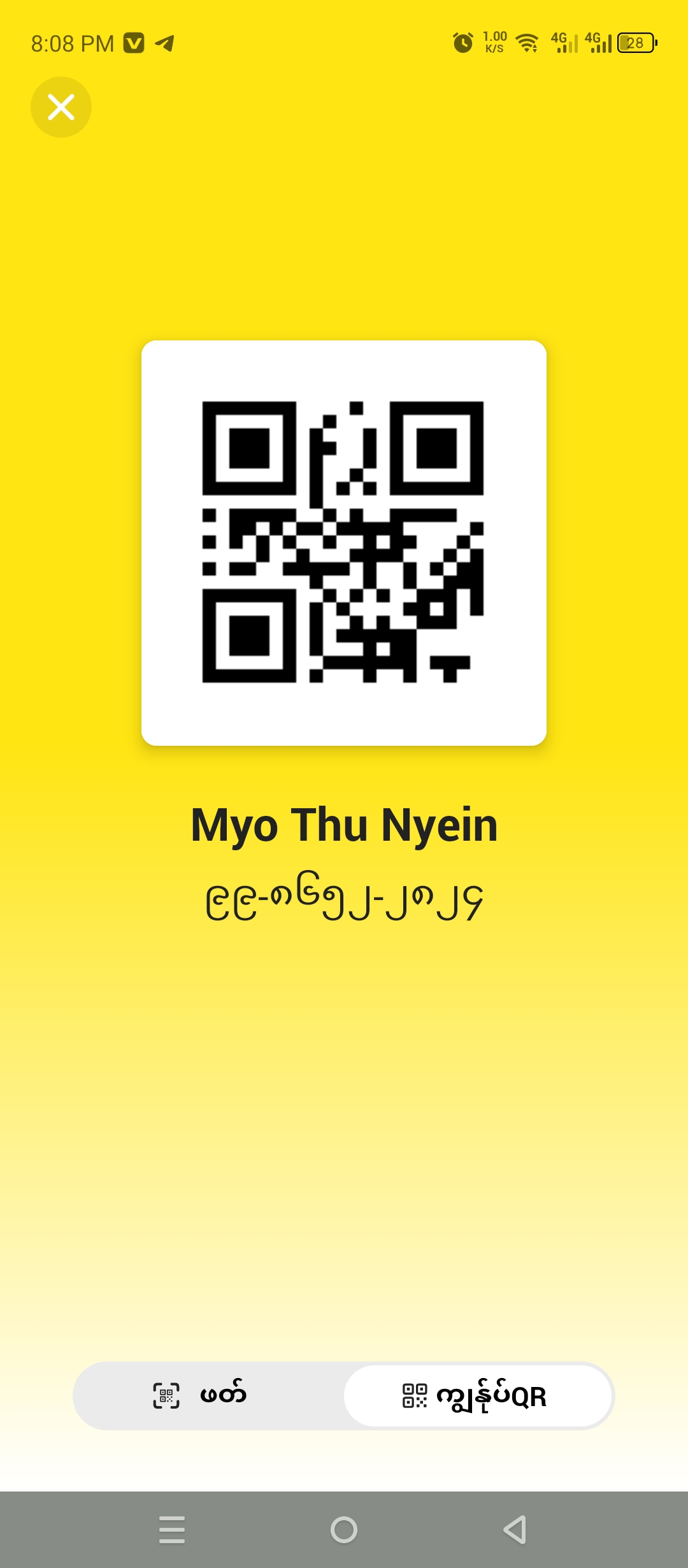Open the recent apps menu
The image size is (688, 1568).
(x=172, y=1529)
